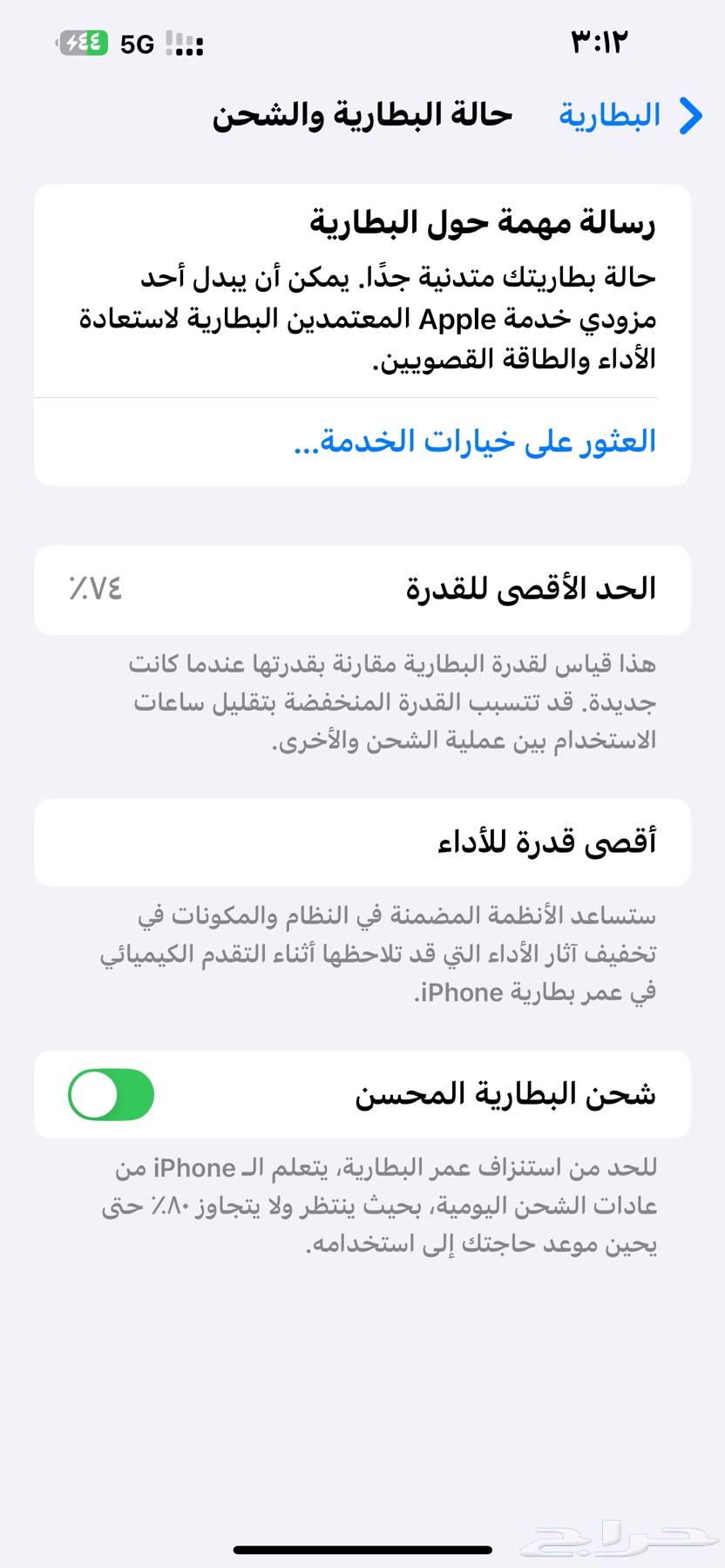Image resolution: width=725 pixels, height=1568 pixels.
Task: Disable شحن البطارية المحسن optimized charging
Action: [110, 1094]
